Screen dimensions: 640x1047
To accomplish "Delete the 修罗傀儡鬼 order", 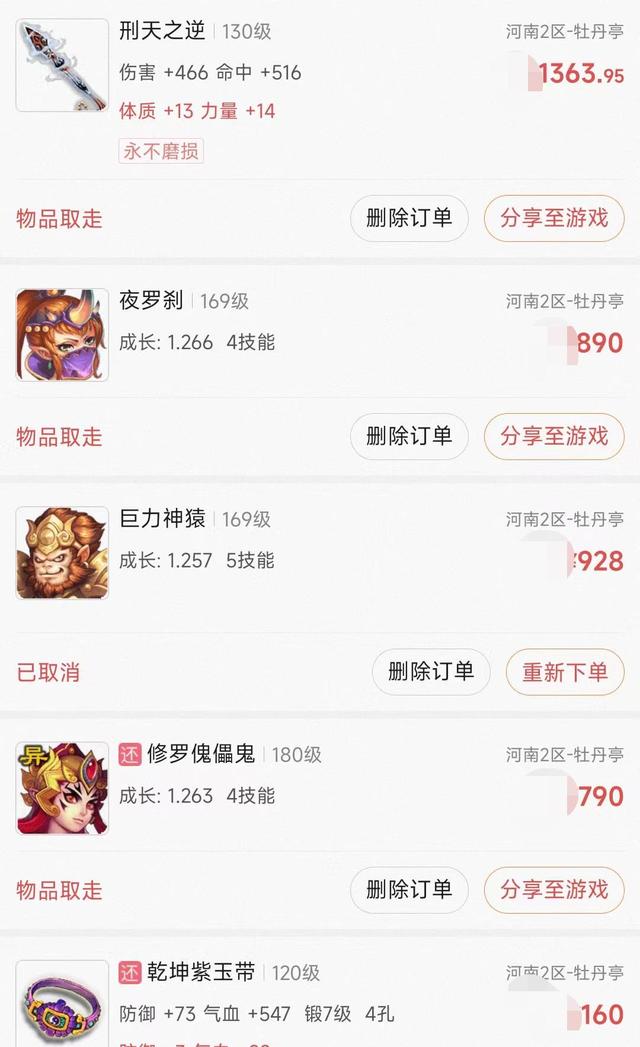I will (x=409, y=889).
